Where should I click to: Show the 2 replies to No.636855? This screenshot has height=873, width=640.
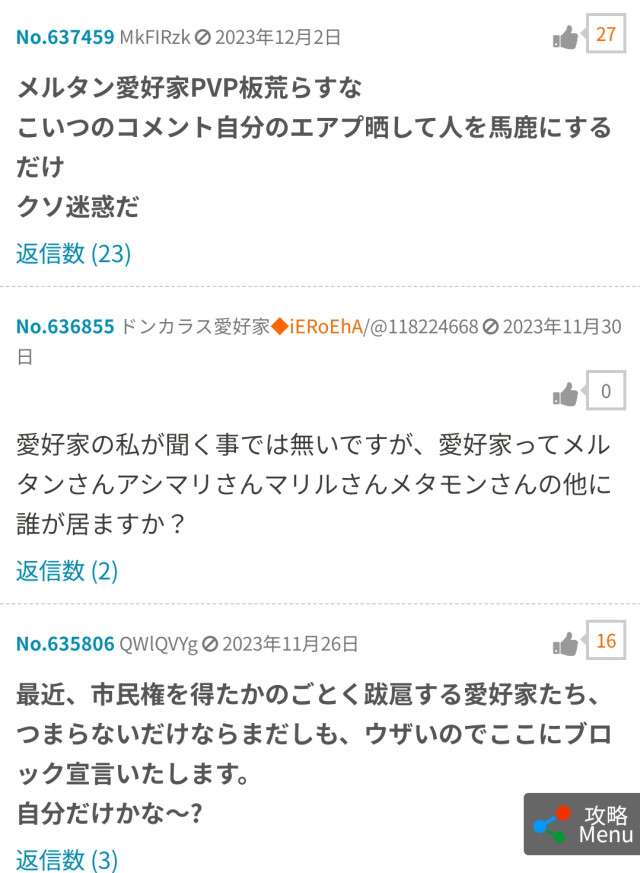coord(67,571)
